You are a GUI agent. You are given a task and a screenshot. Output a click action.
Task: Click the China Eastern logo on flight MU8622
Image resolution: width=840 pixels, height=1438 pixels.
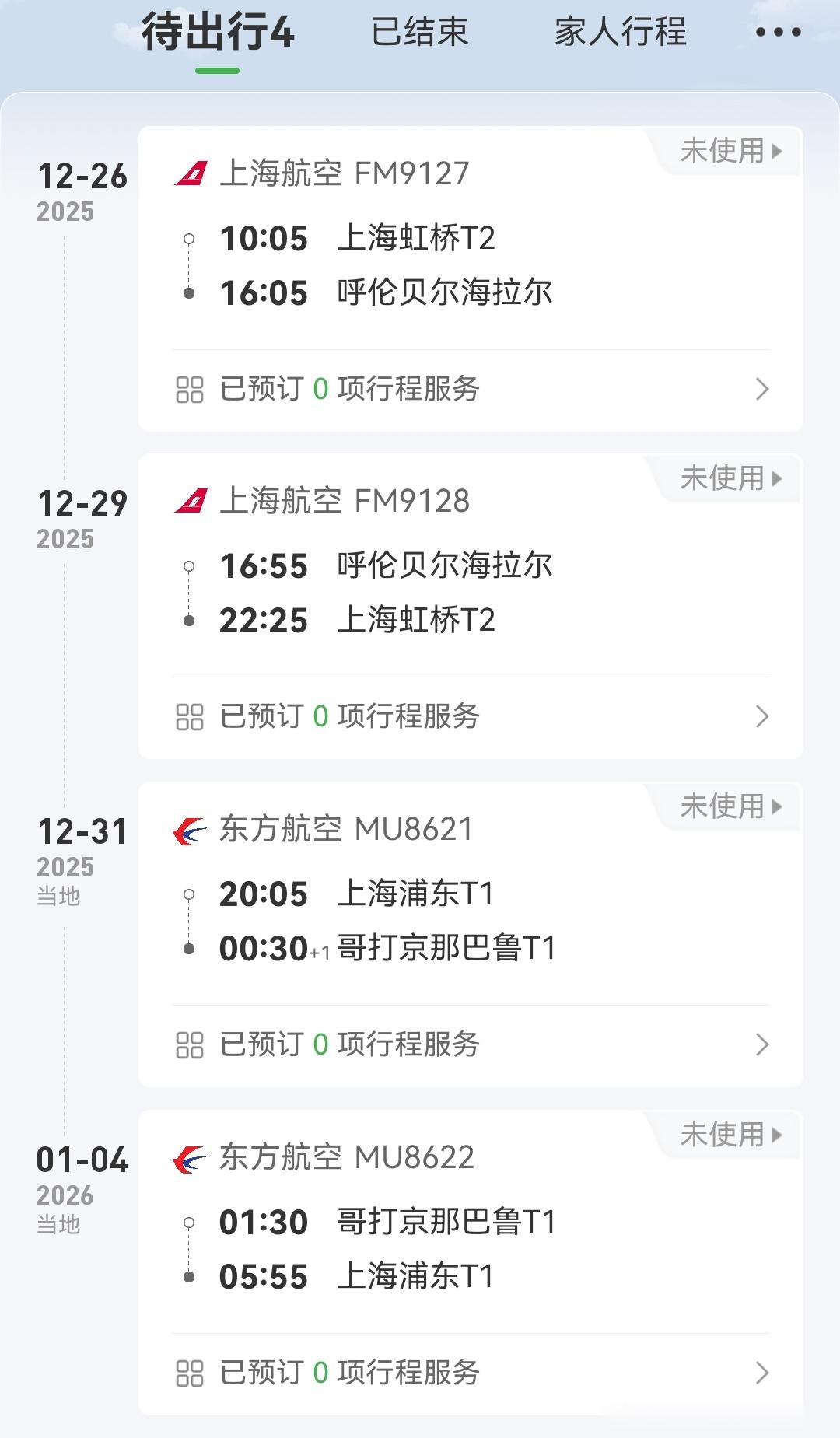tap(189, 1158)
